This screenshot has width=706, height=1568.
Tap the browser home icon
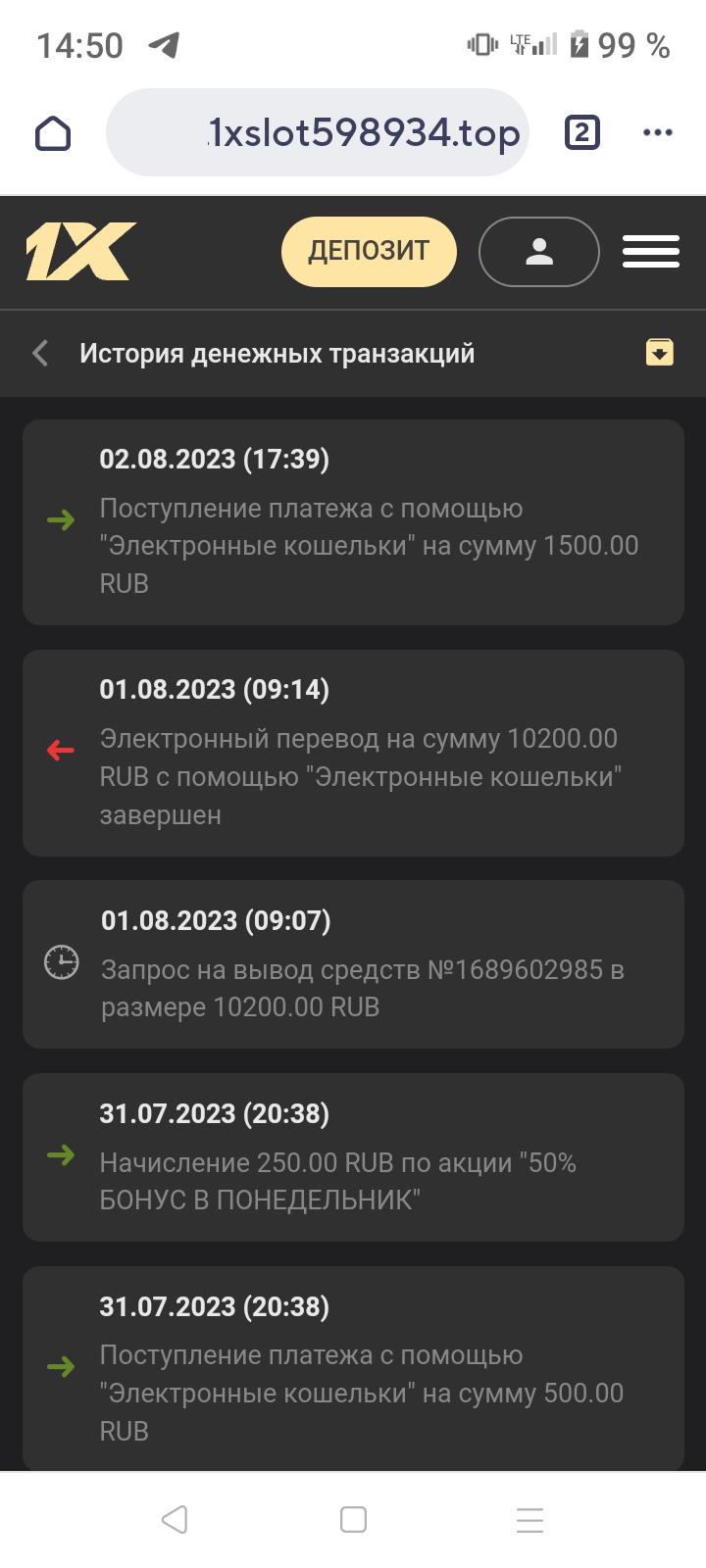[x=53, y=133]
